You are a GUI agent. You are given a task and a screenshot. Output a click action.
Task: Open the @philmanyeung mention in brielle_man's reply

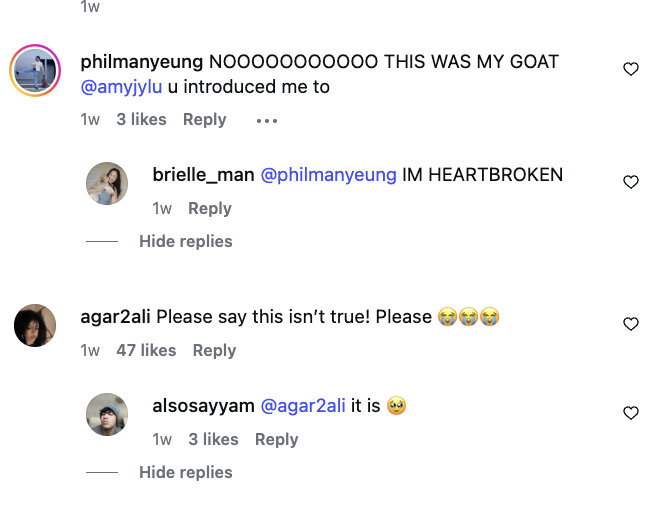pos(328,175)
